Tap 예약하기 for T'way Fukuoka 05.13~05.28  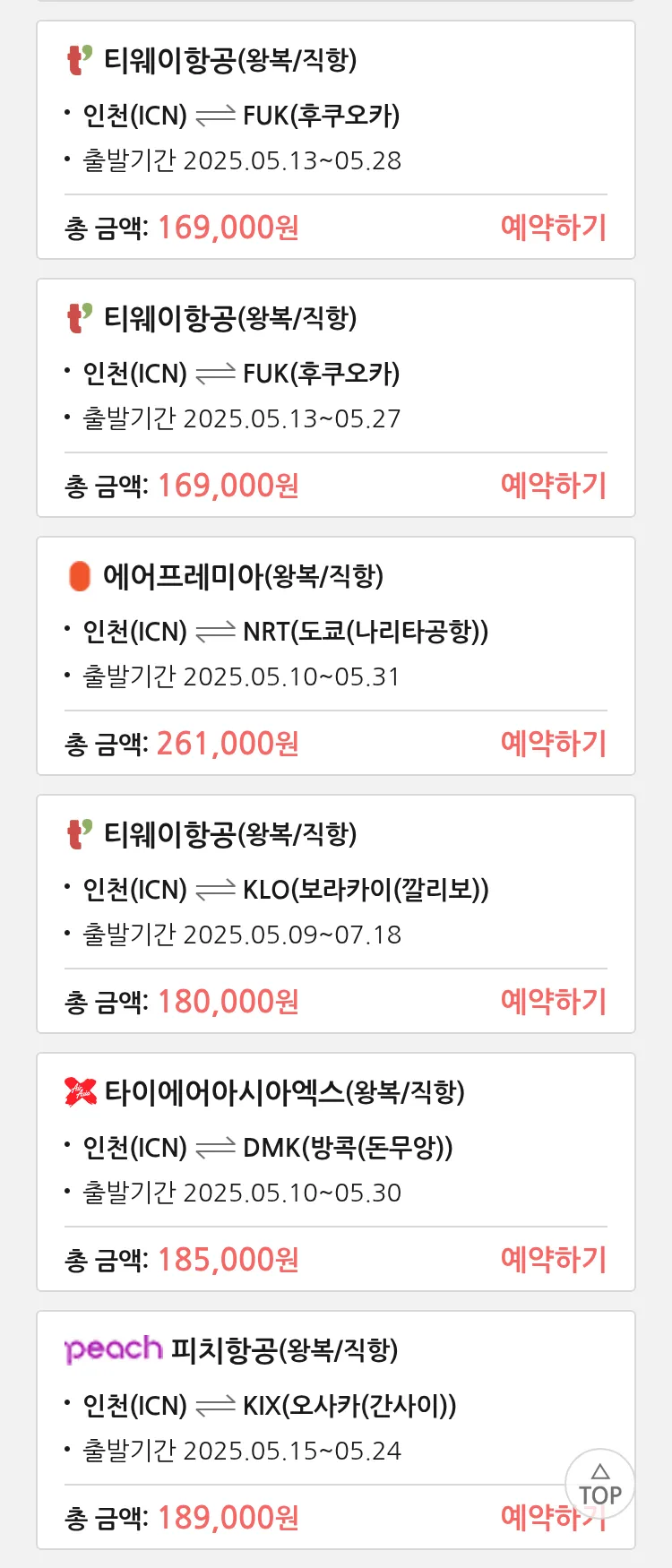(553, 228)
